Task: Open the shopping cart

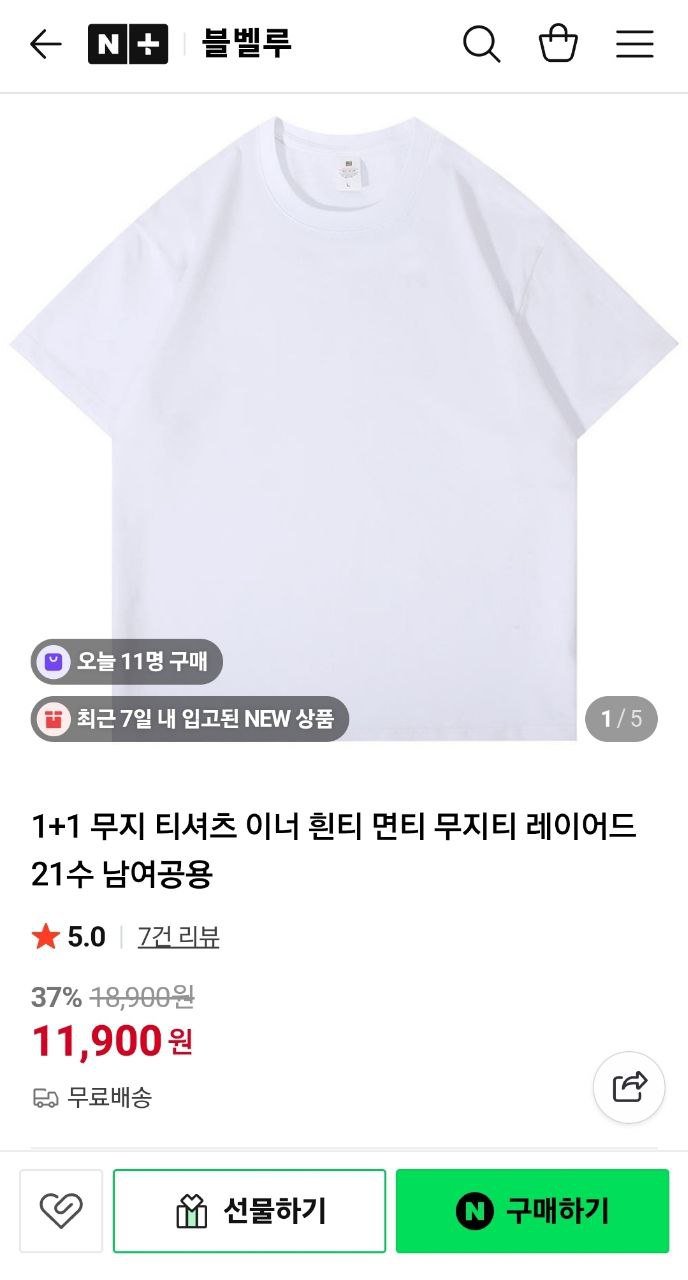Action: [x=558, y=44]
